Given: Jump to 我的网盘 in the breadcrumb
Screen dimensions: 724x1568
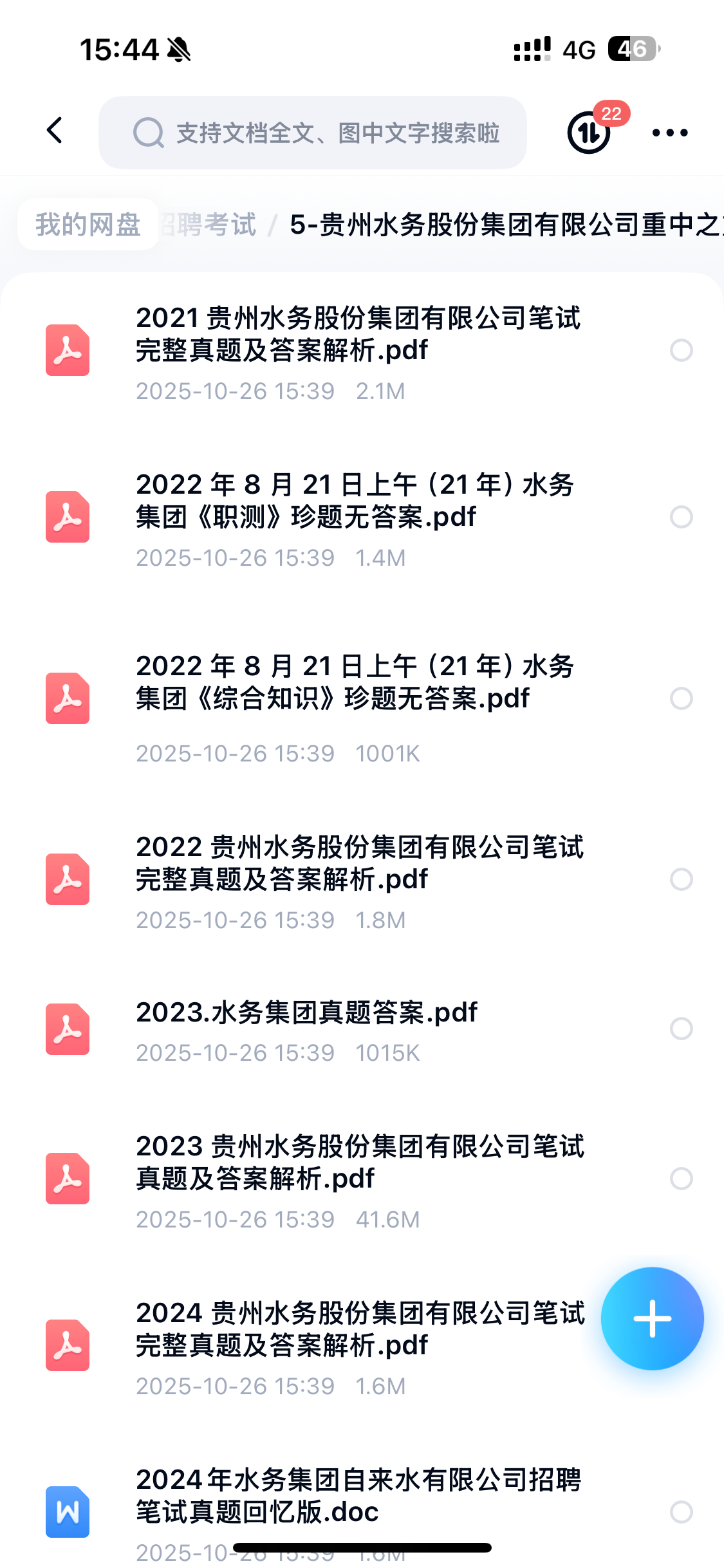Looking at the screenshot, I should coord(88,225).
